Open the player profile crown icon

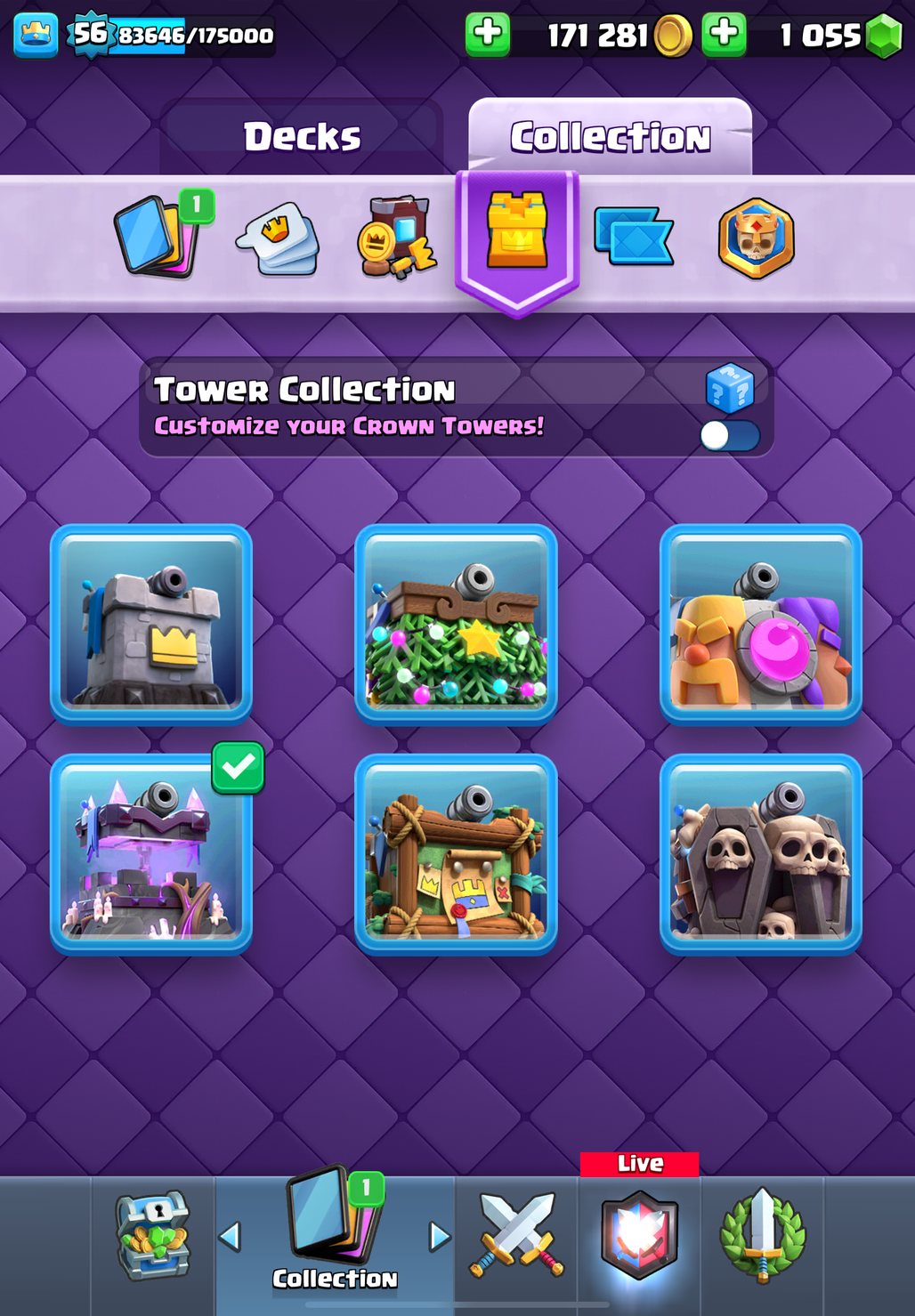(36, 35)
